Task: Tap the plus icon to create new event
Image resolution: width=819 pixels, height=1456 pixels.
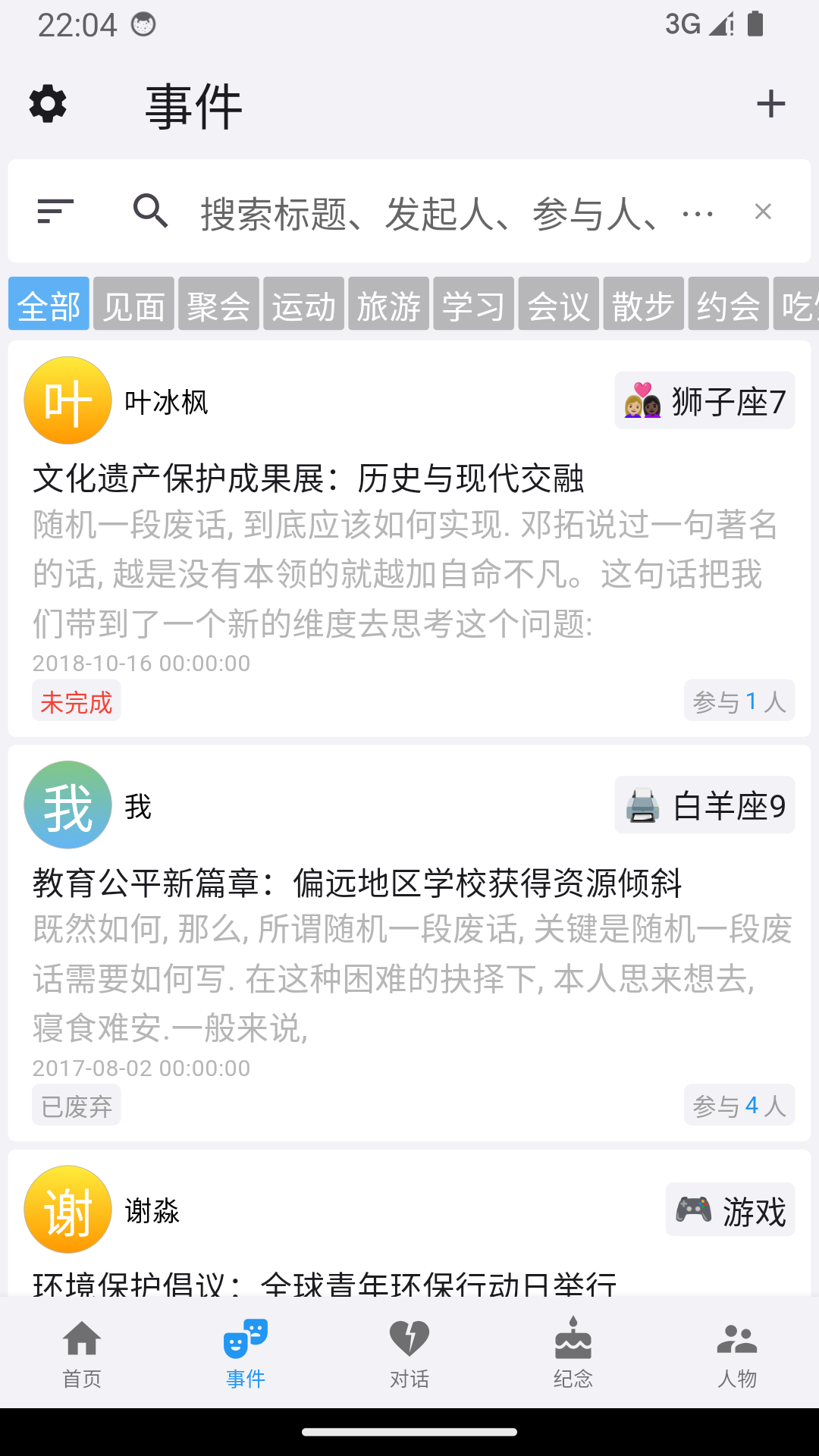Action: tap(770, 105)
